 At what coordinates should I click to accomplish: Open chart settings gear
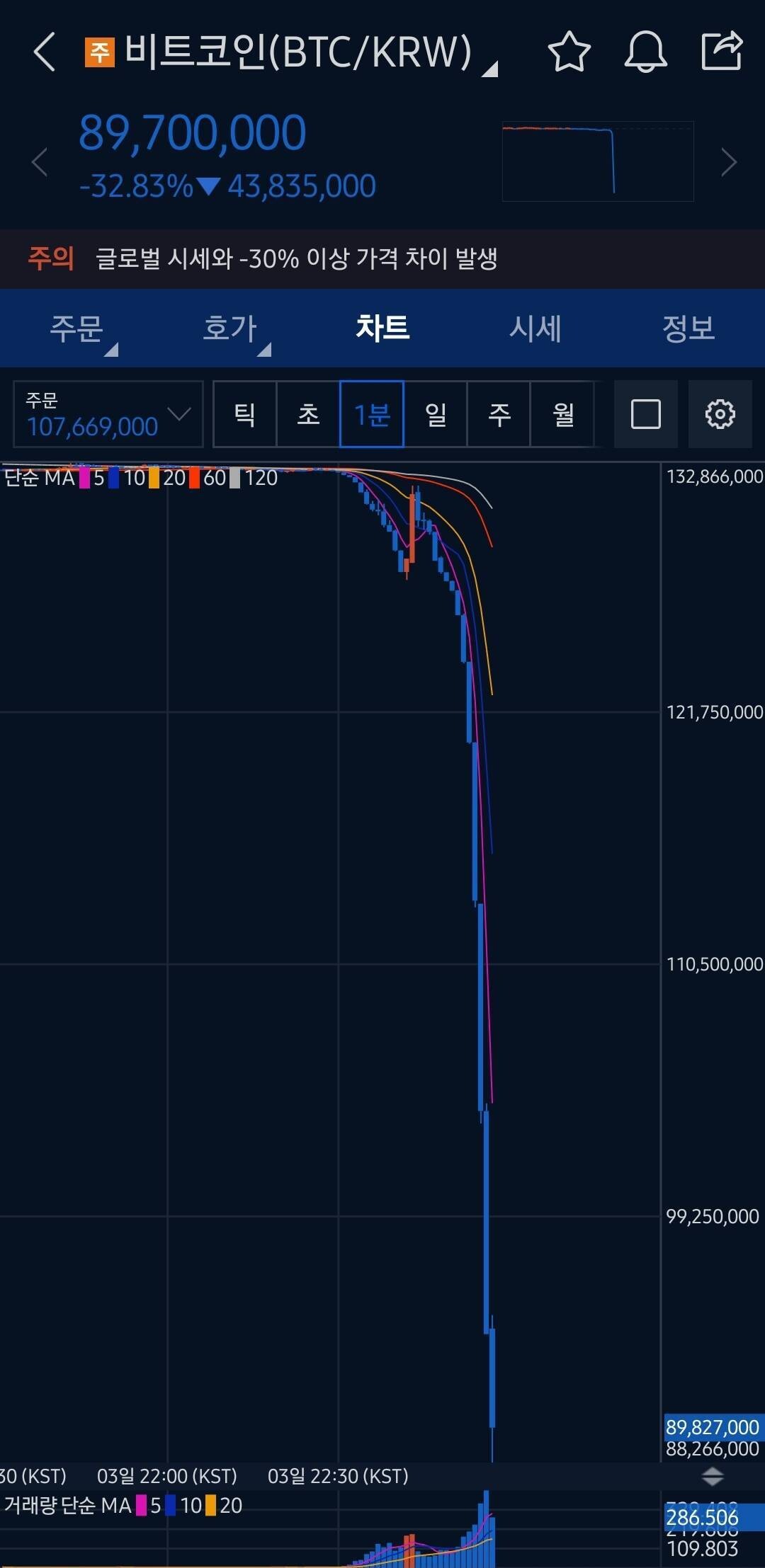(x=720, y=414)
